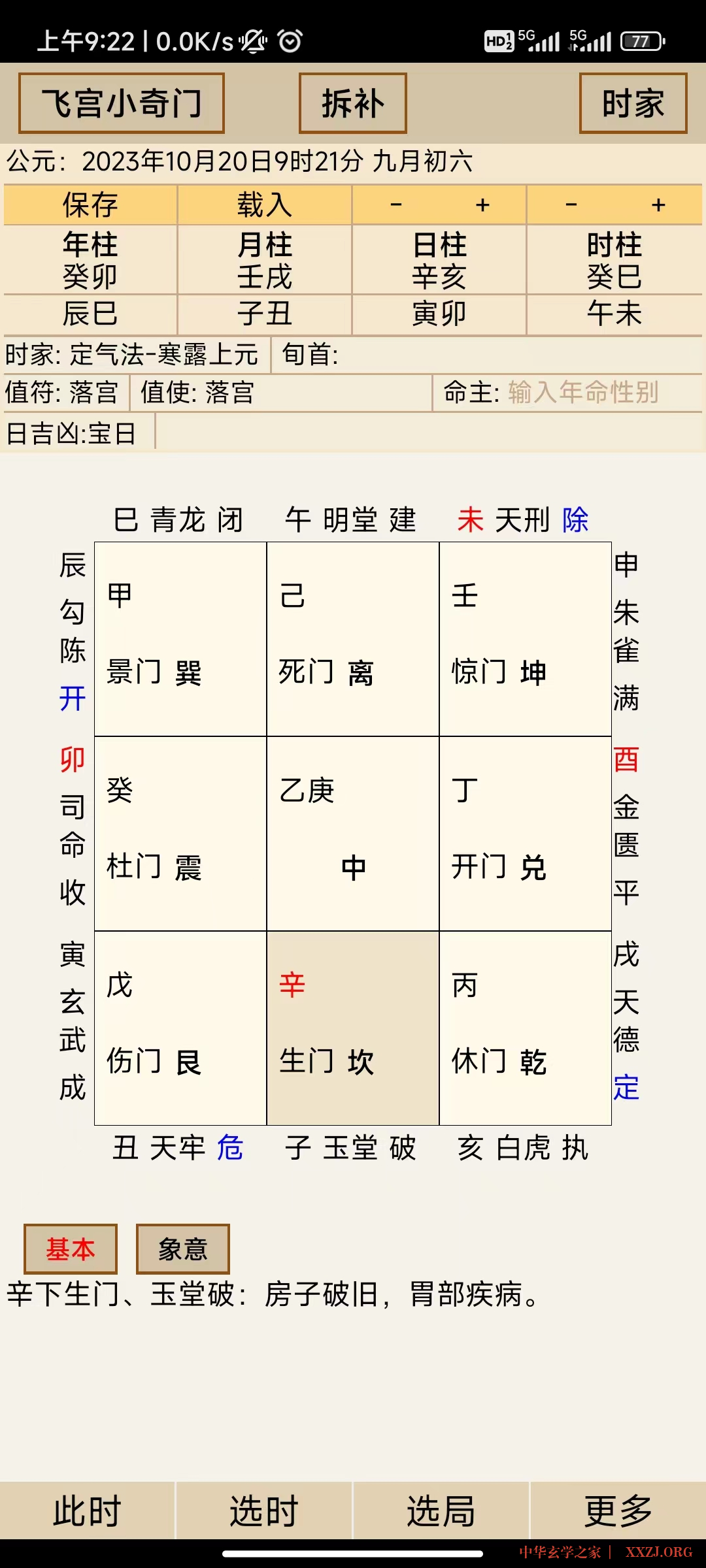
Task: Open 选时 to pick a time
Action: pos(264,1511)
